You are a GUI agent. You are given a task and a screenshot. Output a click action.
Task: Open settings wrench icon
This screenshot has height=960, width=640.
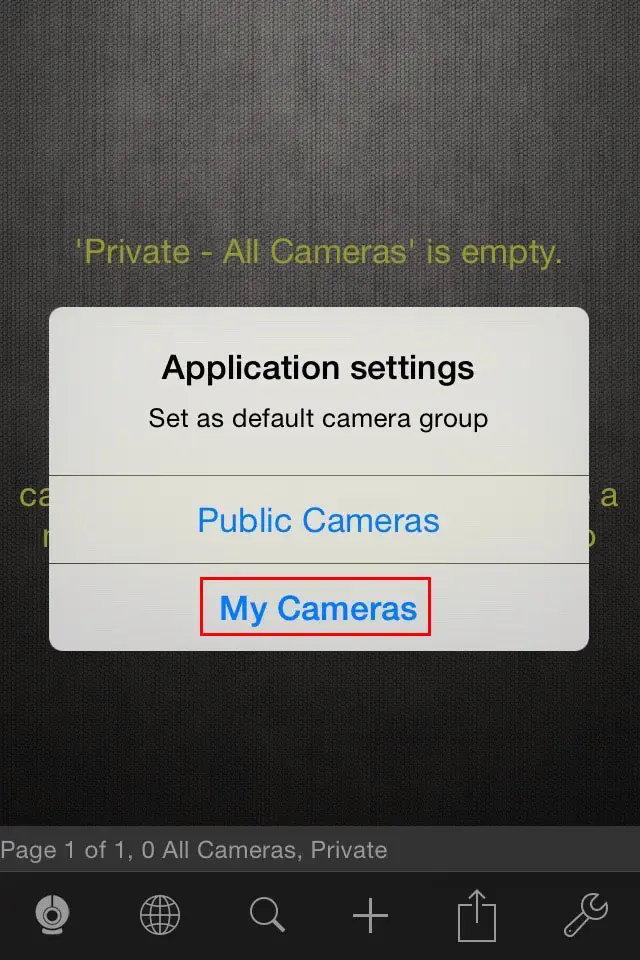point(586,914)
